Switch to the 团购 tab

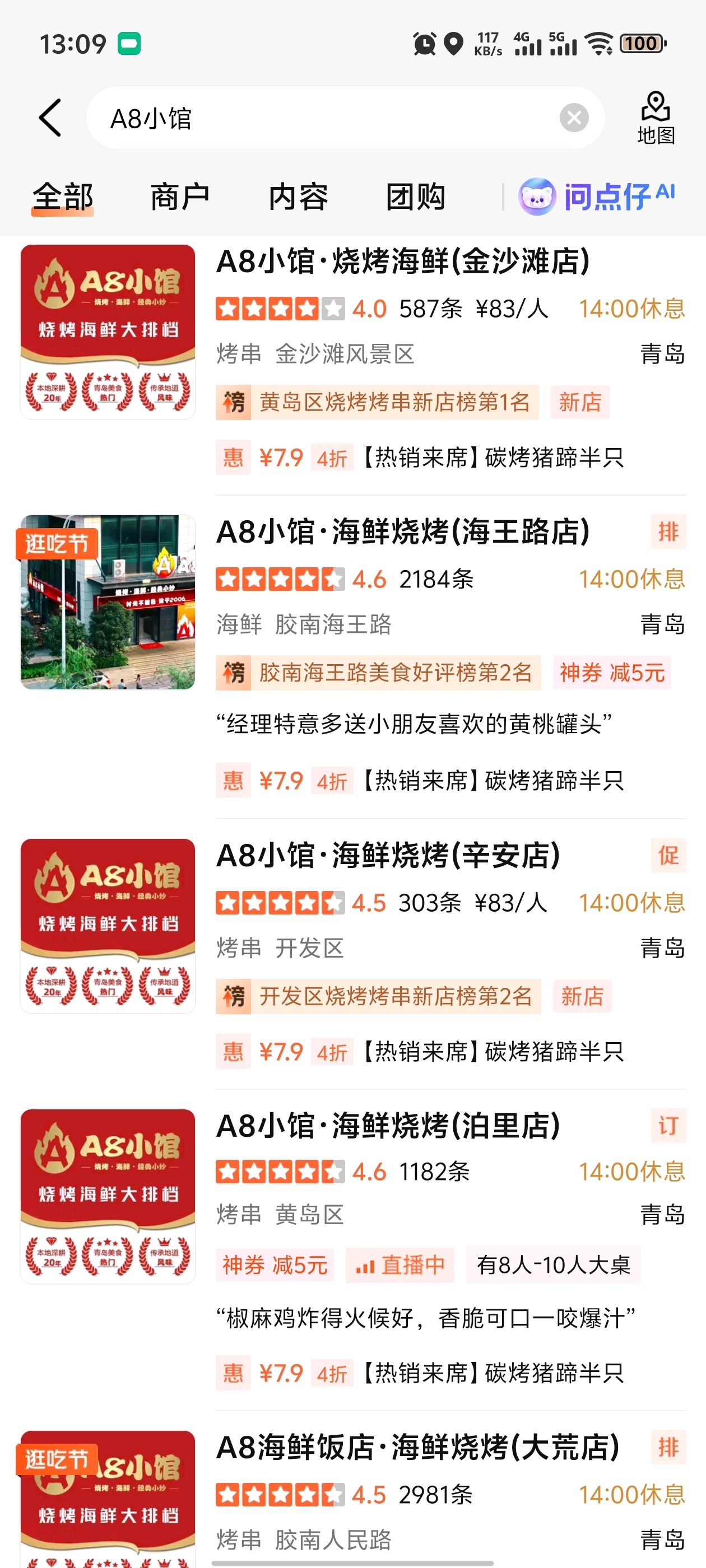tap(416, 197)
